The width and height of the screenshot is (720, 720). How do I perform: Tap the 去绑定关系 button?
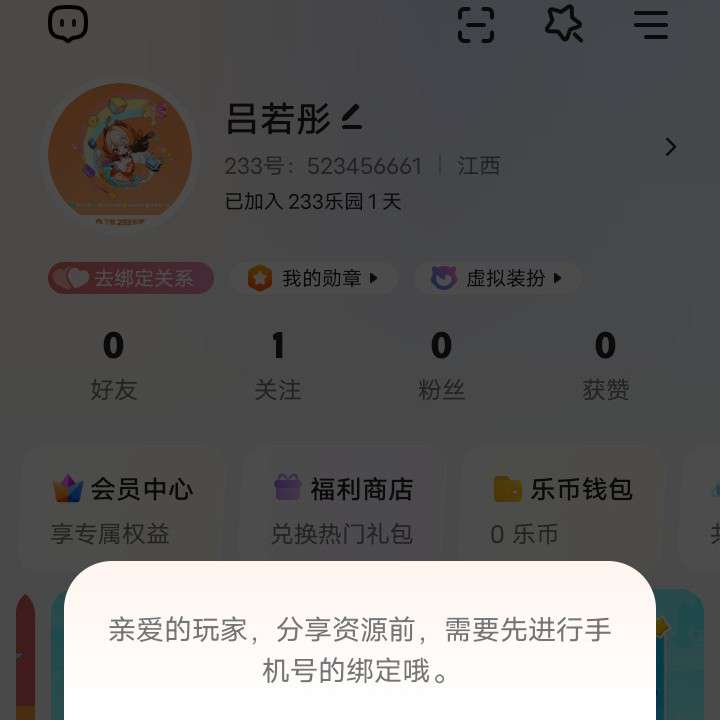[x=131, y=278]
